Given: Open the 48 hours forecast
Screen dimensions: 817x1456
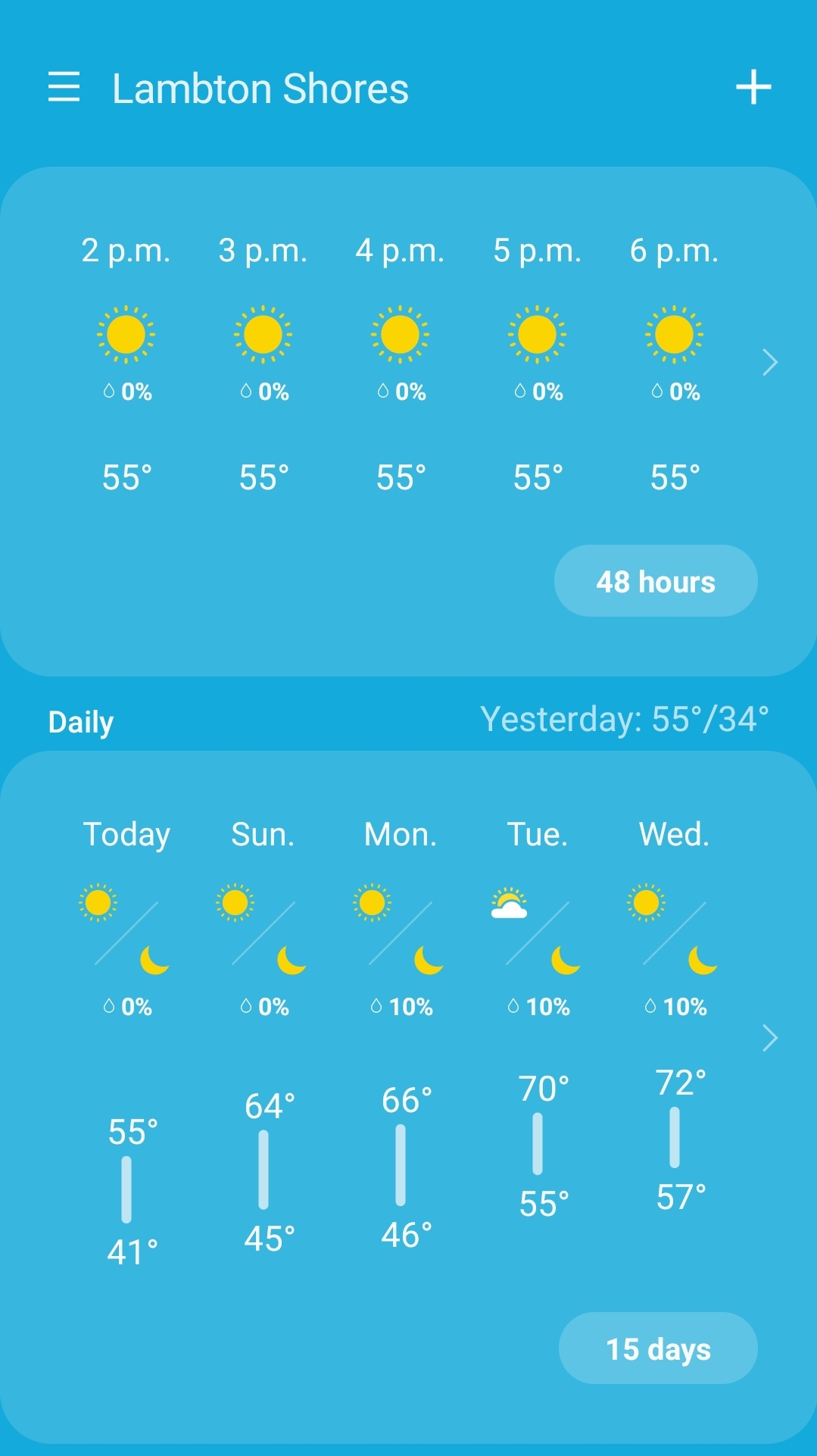Looking at the screenshot, I should pyautogui.click(x=656, y=581).
